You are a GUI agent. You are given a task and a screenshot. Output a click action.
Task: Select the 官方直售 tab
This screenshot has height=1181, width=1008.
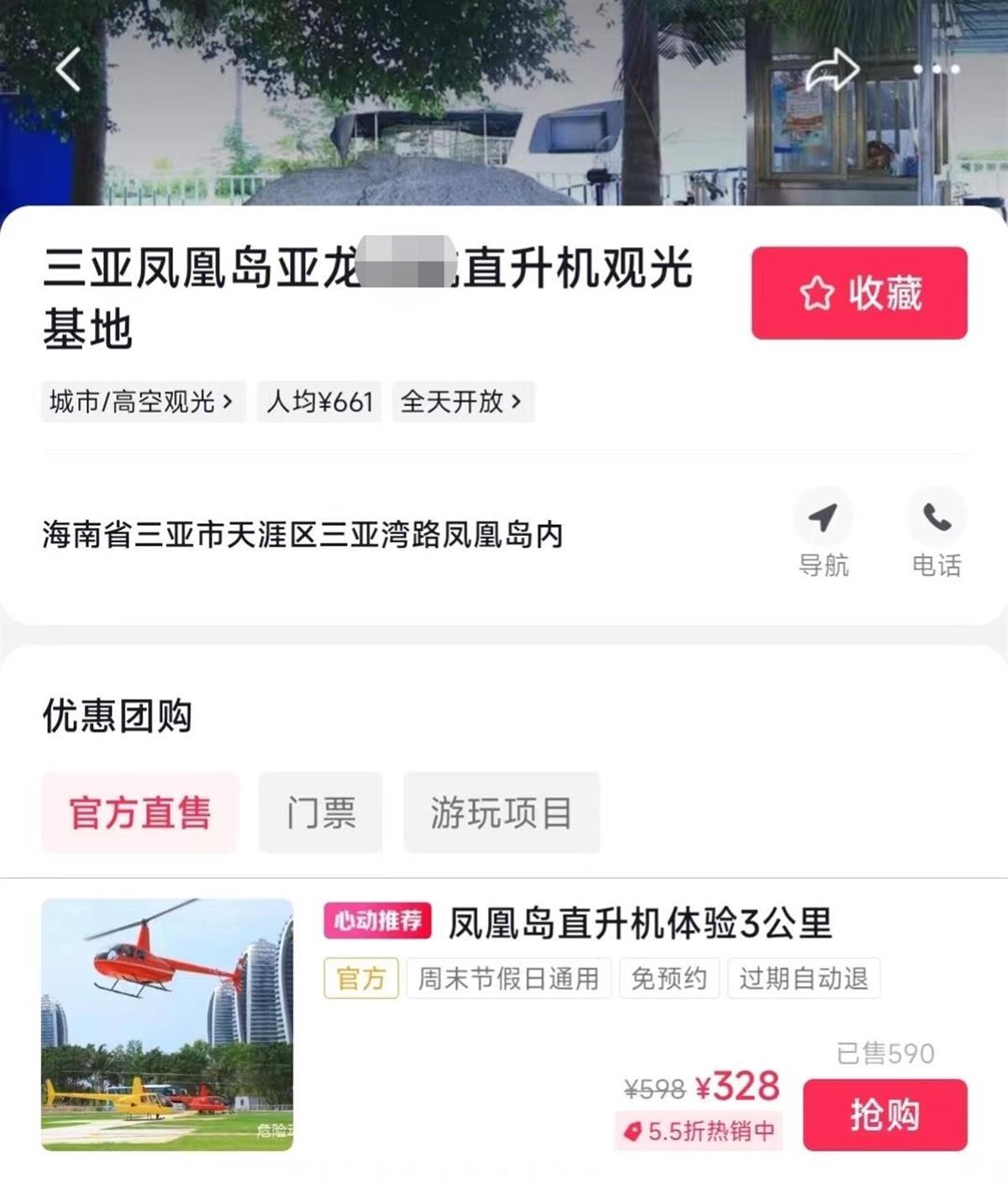tap(139, 811)
